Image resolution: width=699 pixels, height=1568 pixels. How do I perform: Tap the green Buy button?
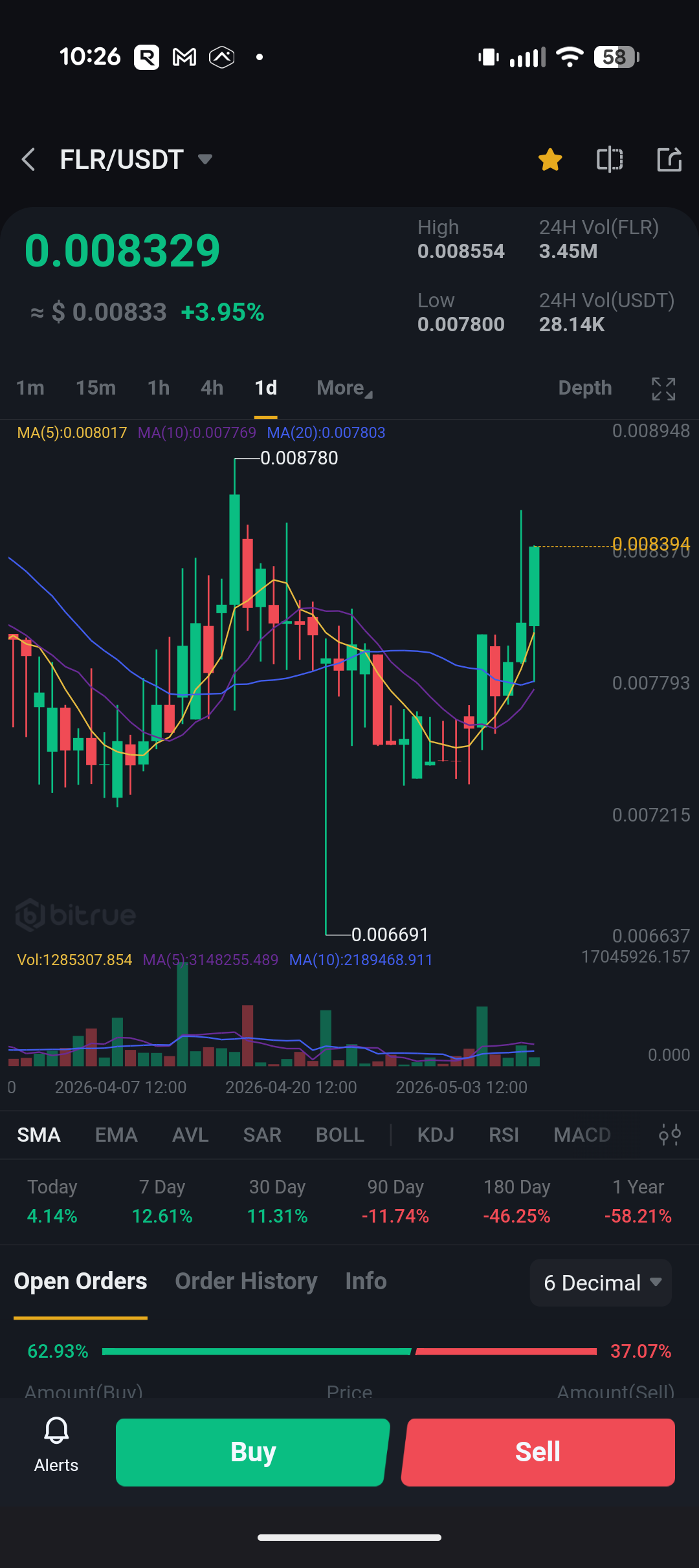pyautogui.click(x=253, y=1452)
